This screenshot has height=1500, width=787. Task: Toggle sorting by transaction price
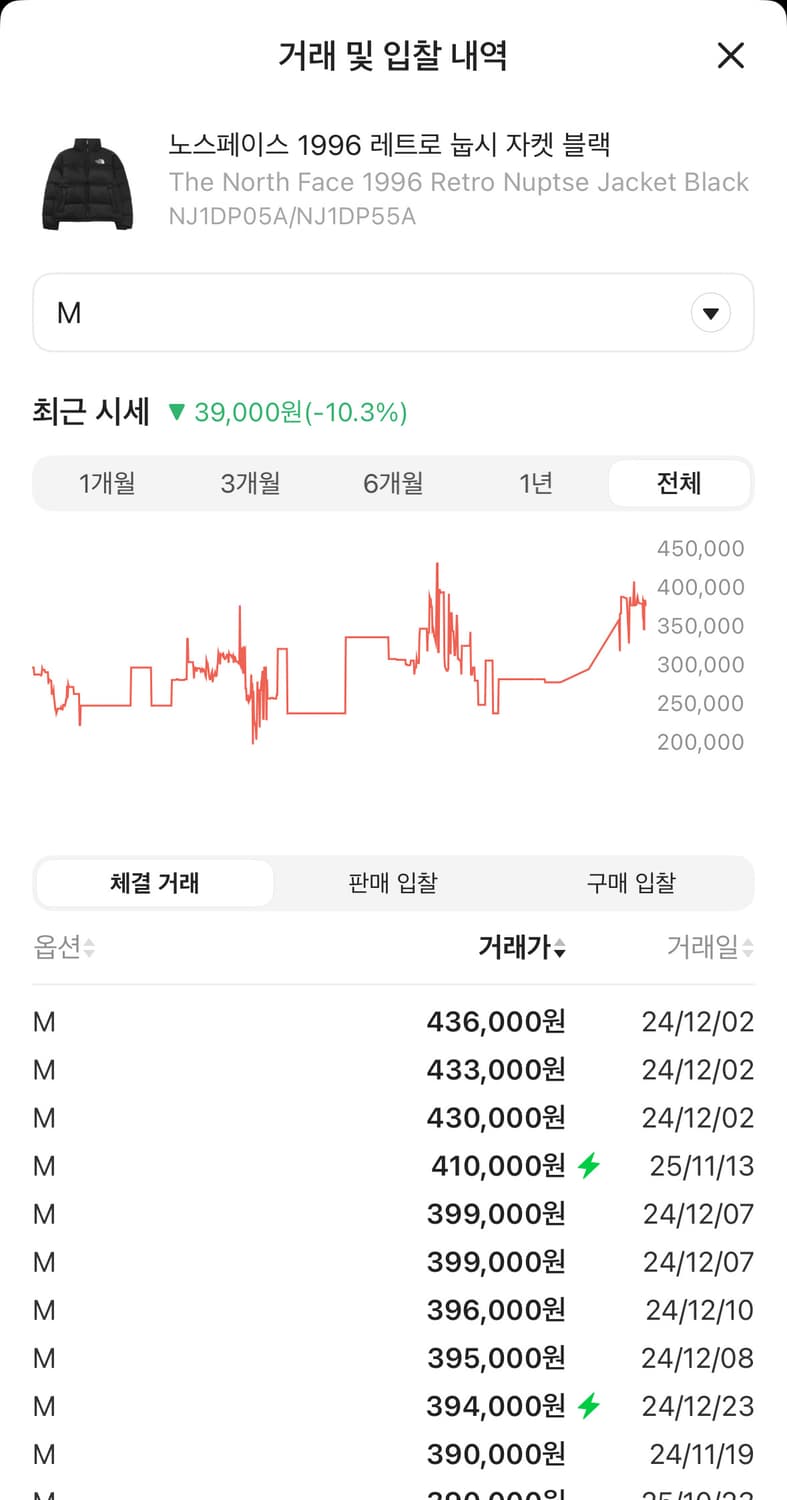coord(559,947)
